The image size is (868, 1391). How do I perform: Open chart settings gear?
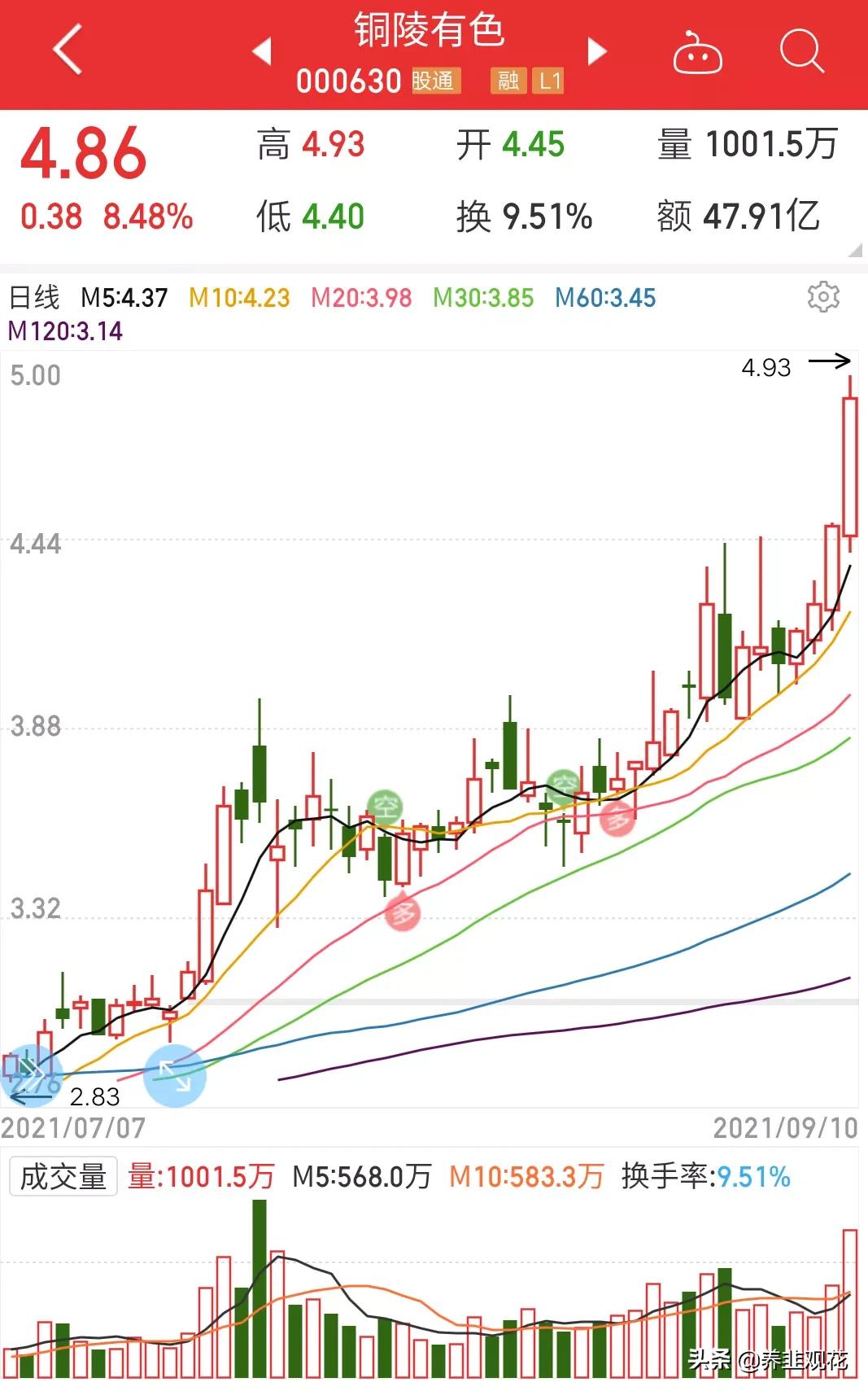pos(822,297)
